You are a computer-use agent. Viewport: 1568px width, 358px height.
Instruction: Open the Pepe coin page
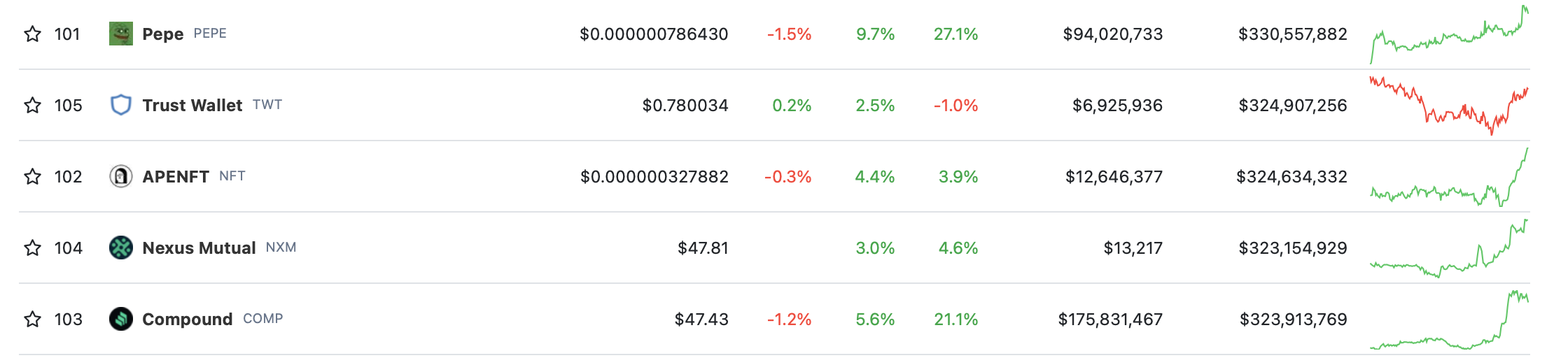pos(162,34)
